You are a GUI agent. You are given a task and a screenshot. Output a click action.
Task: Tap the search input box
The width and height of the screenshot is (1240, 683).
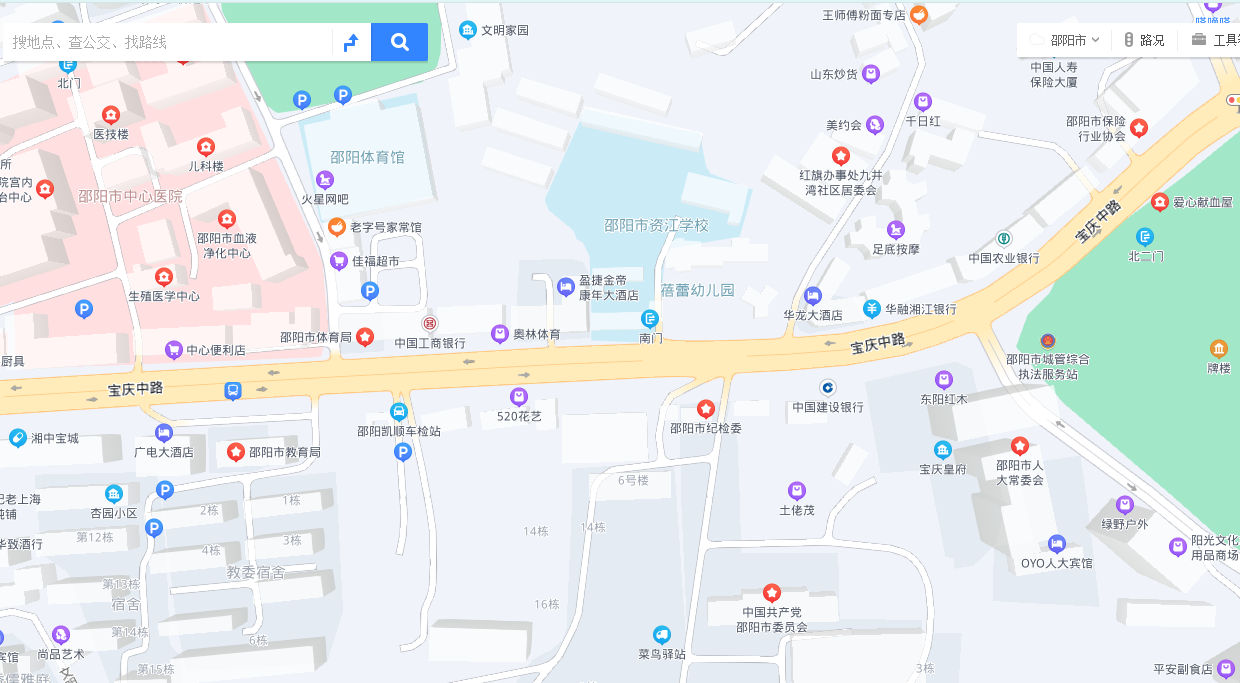coord(165,42)
